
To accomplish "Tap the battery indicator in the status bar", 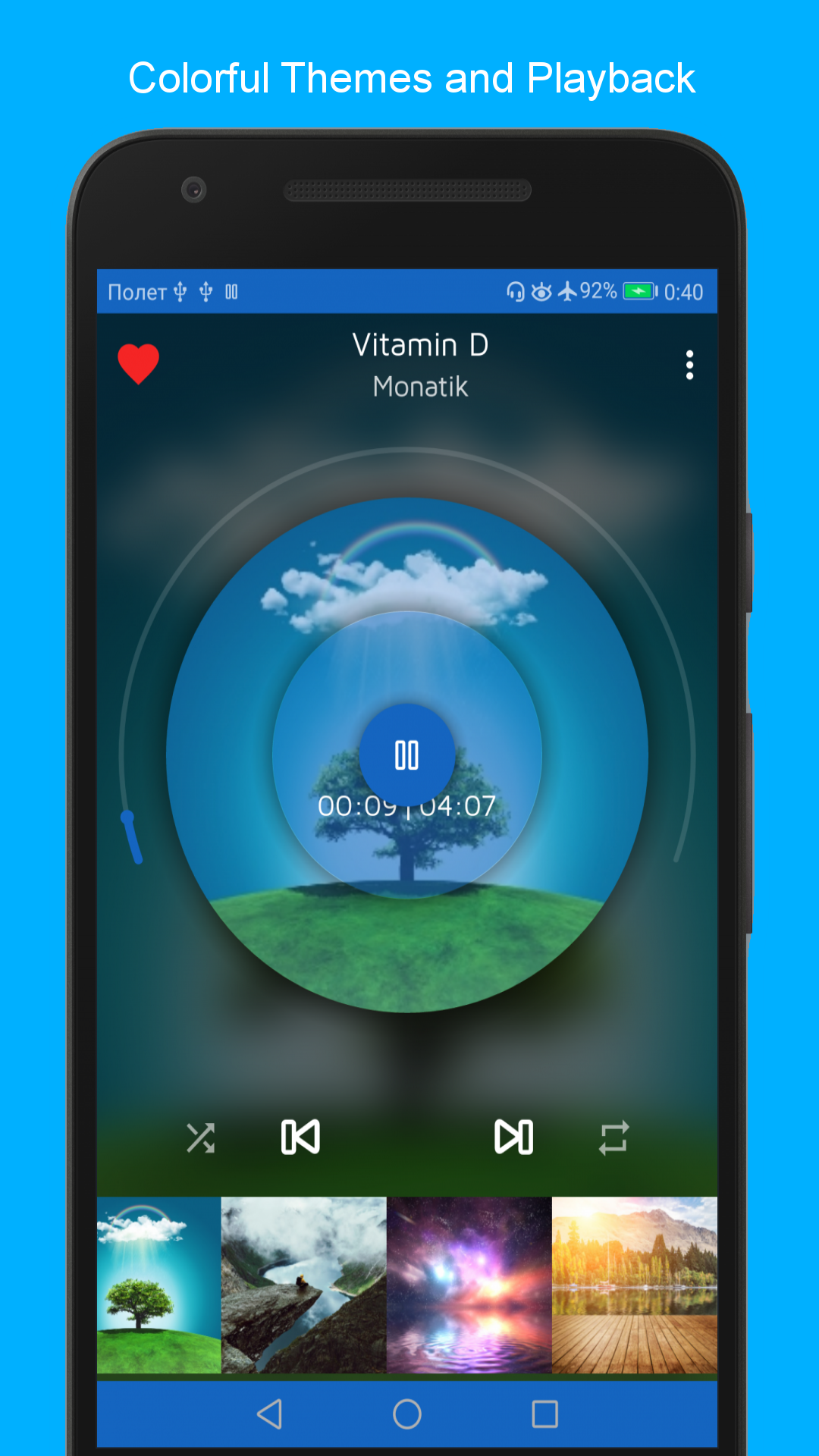I will (640, 290).
